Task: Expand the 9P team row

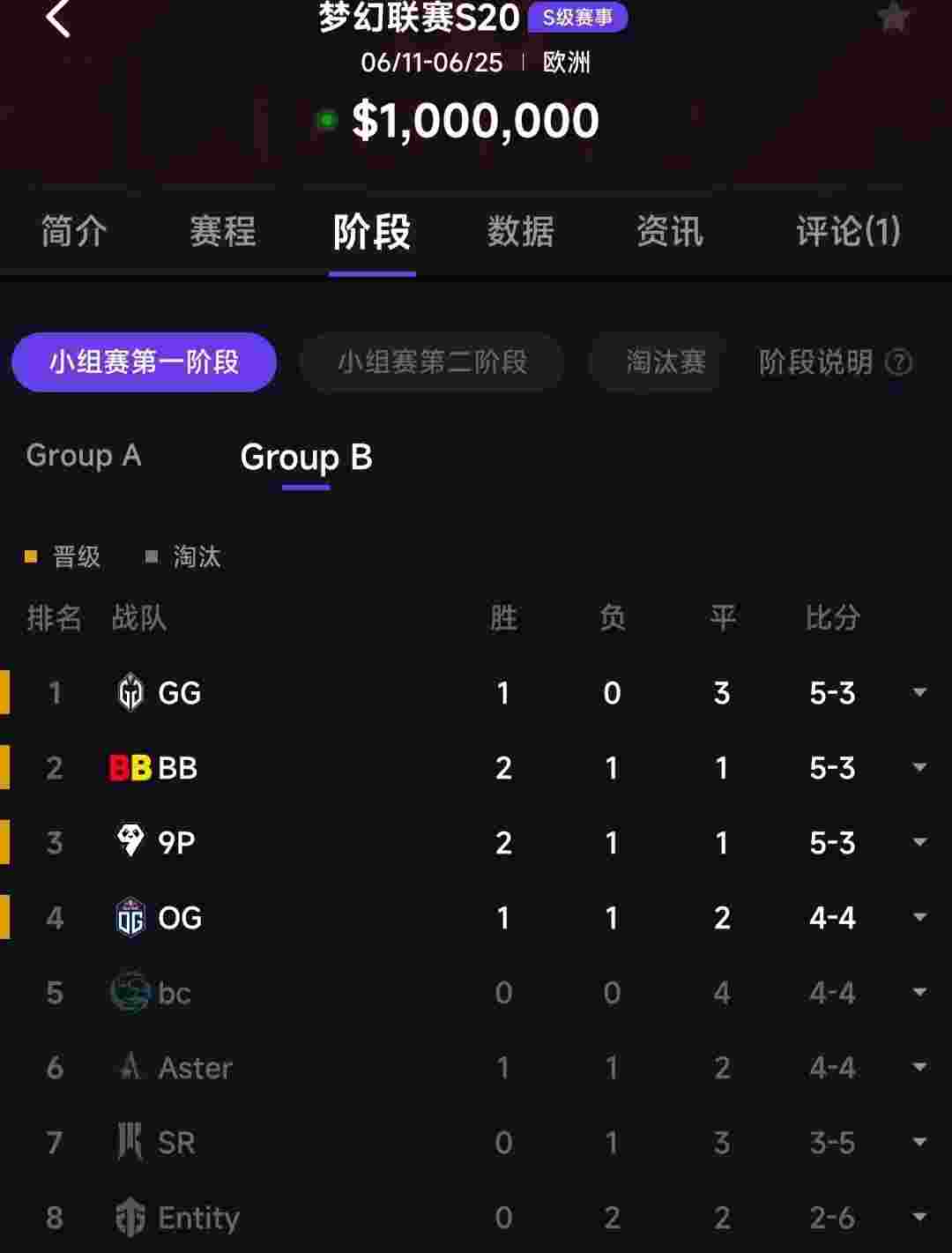Action: pos(919,843)
